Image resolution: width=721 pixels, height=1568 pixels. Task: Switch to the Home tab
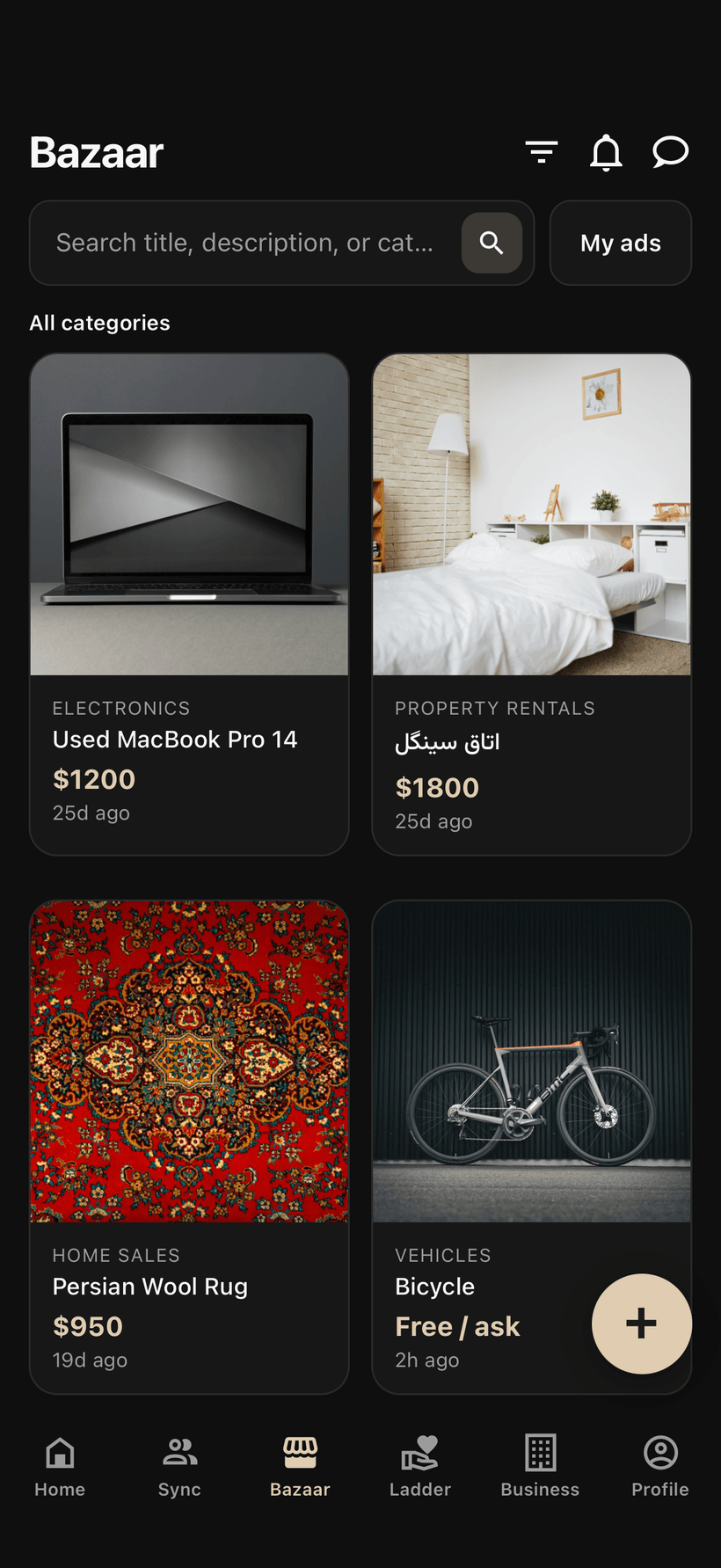pyautogui.click(x=60, y=1467)
